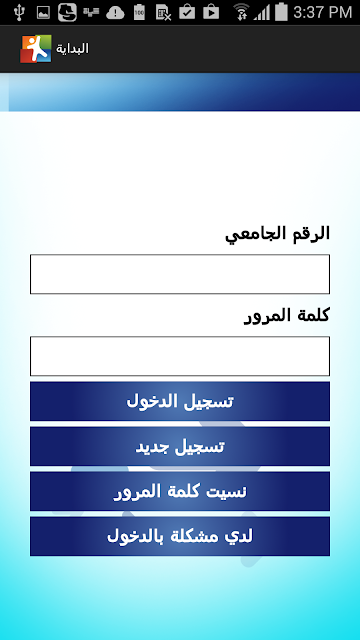This screenshot has width=360, height=640.
Task: Open new registration (تسجيل جديد)
Action: click(180, 446)
